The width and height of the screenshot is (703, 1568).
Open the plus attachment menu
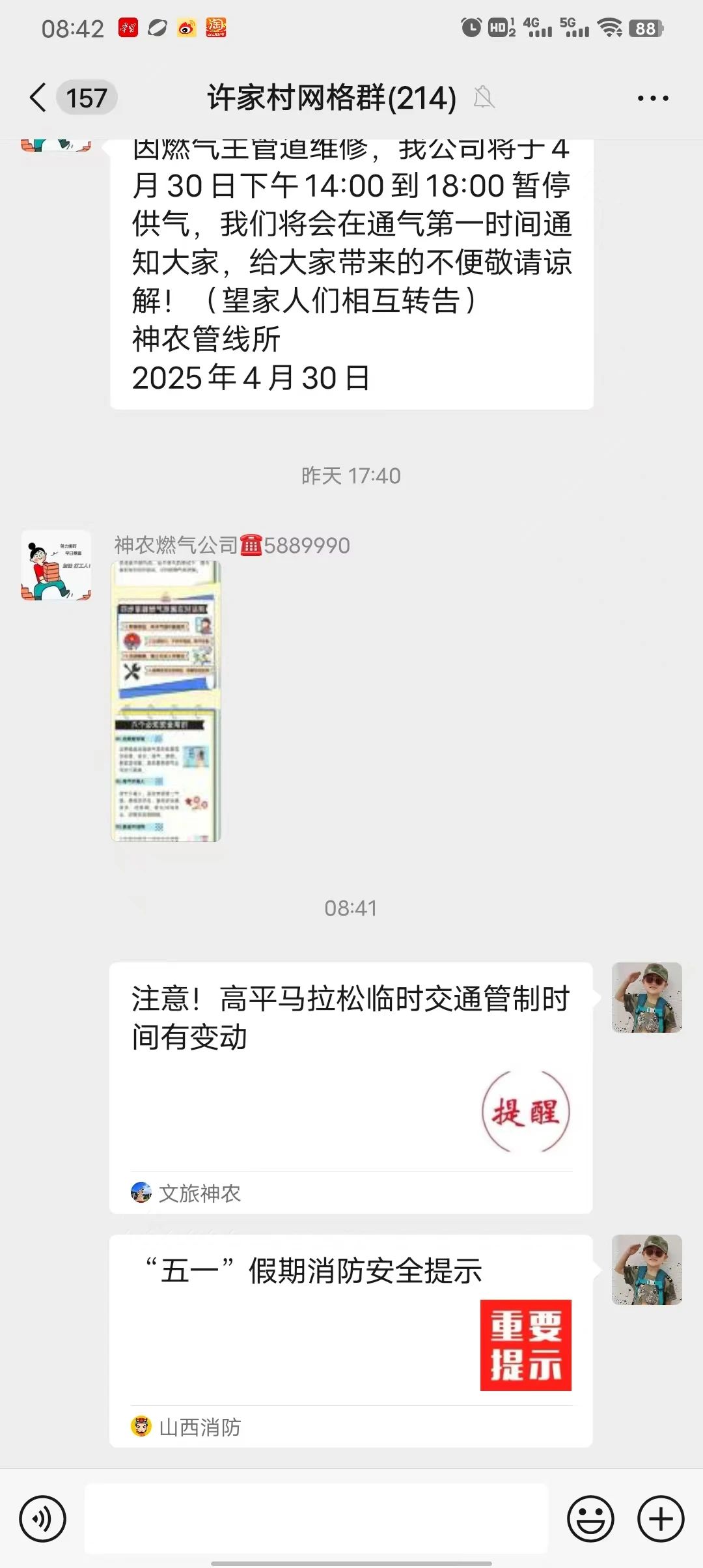(660, 1519)
